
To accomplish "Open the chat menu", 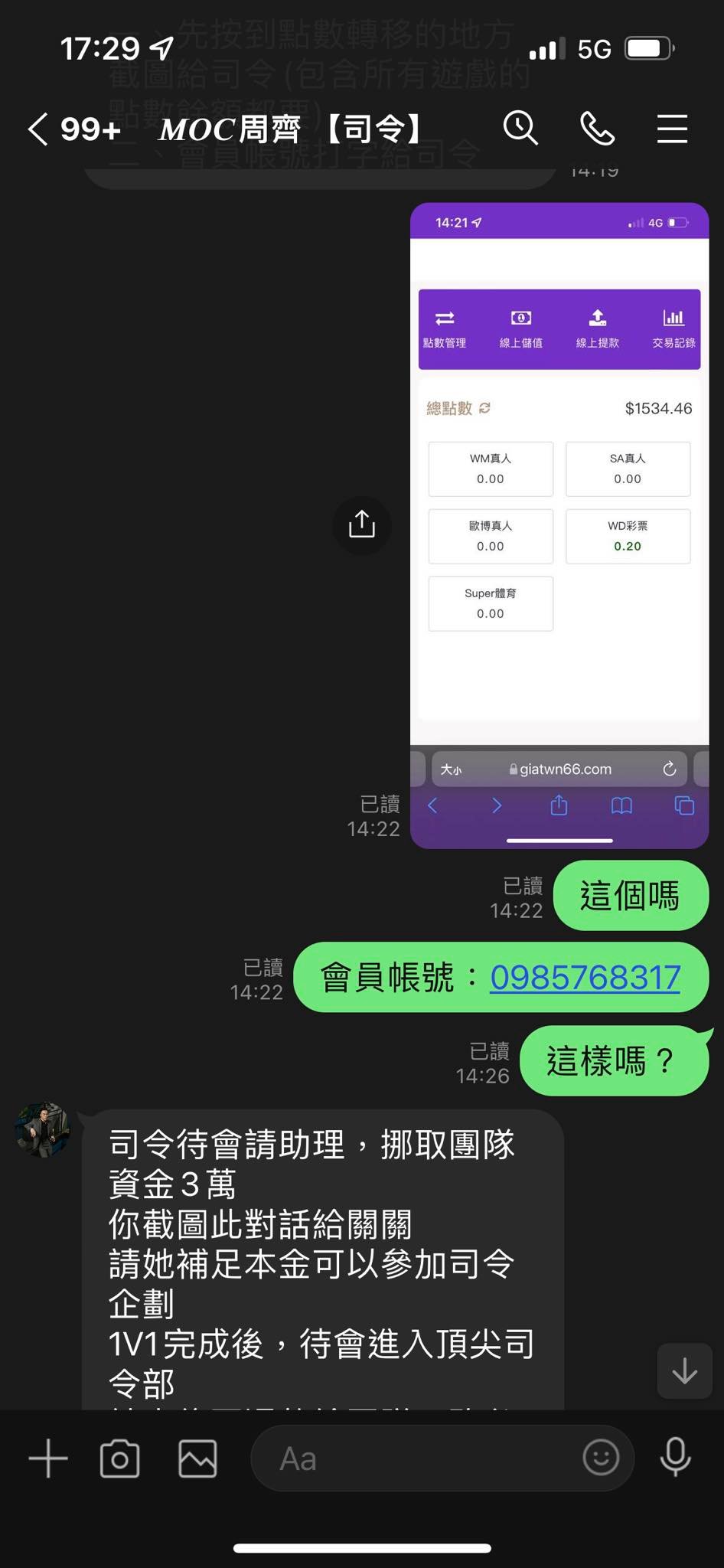I will (672, 129).
